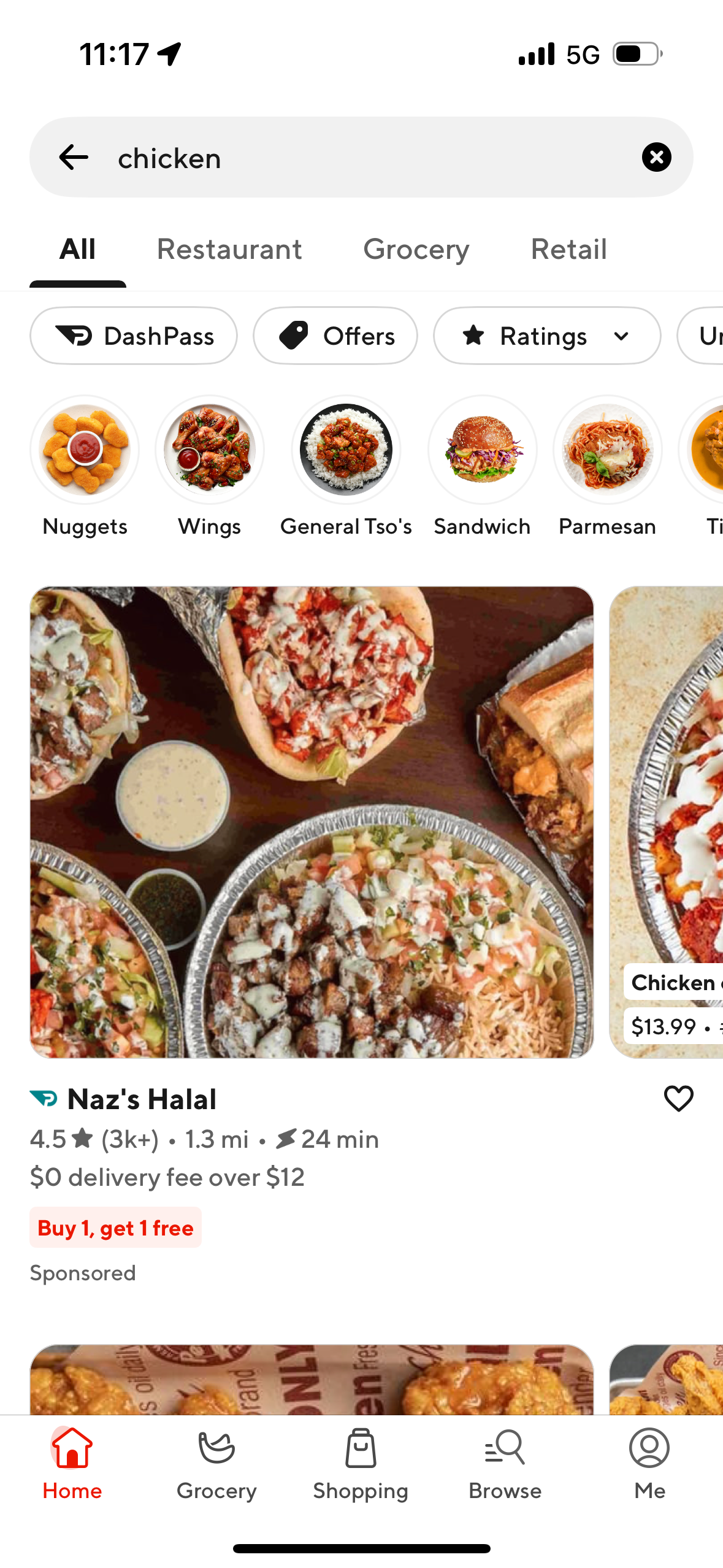723x1568 pixels.
Task: Select the Nuggets category circle
Action: point(85,450)
